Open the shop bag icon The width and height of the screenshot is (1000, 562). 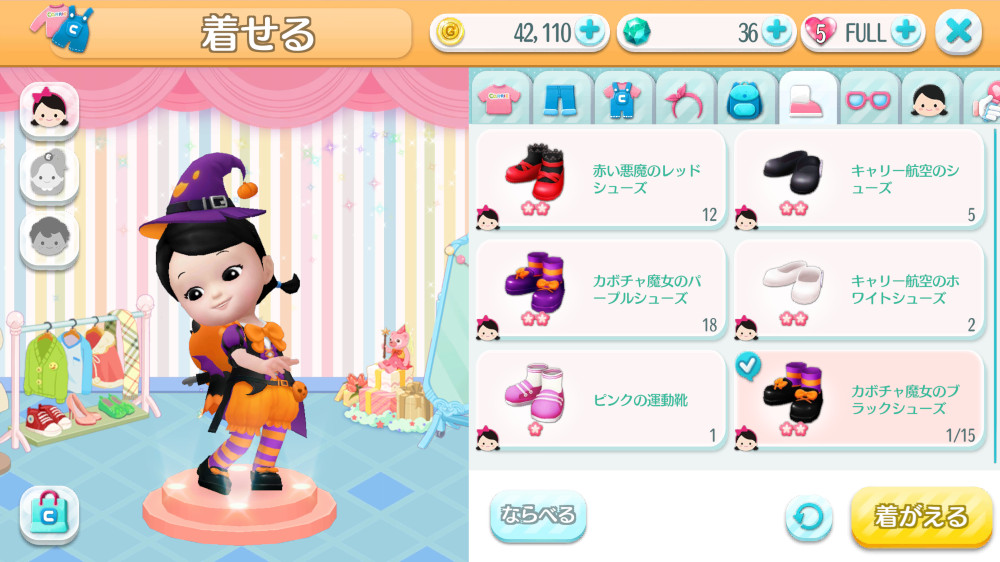point(48,514)
